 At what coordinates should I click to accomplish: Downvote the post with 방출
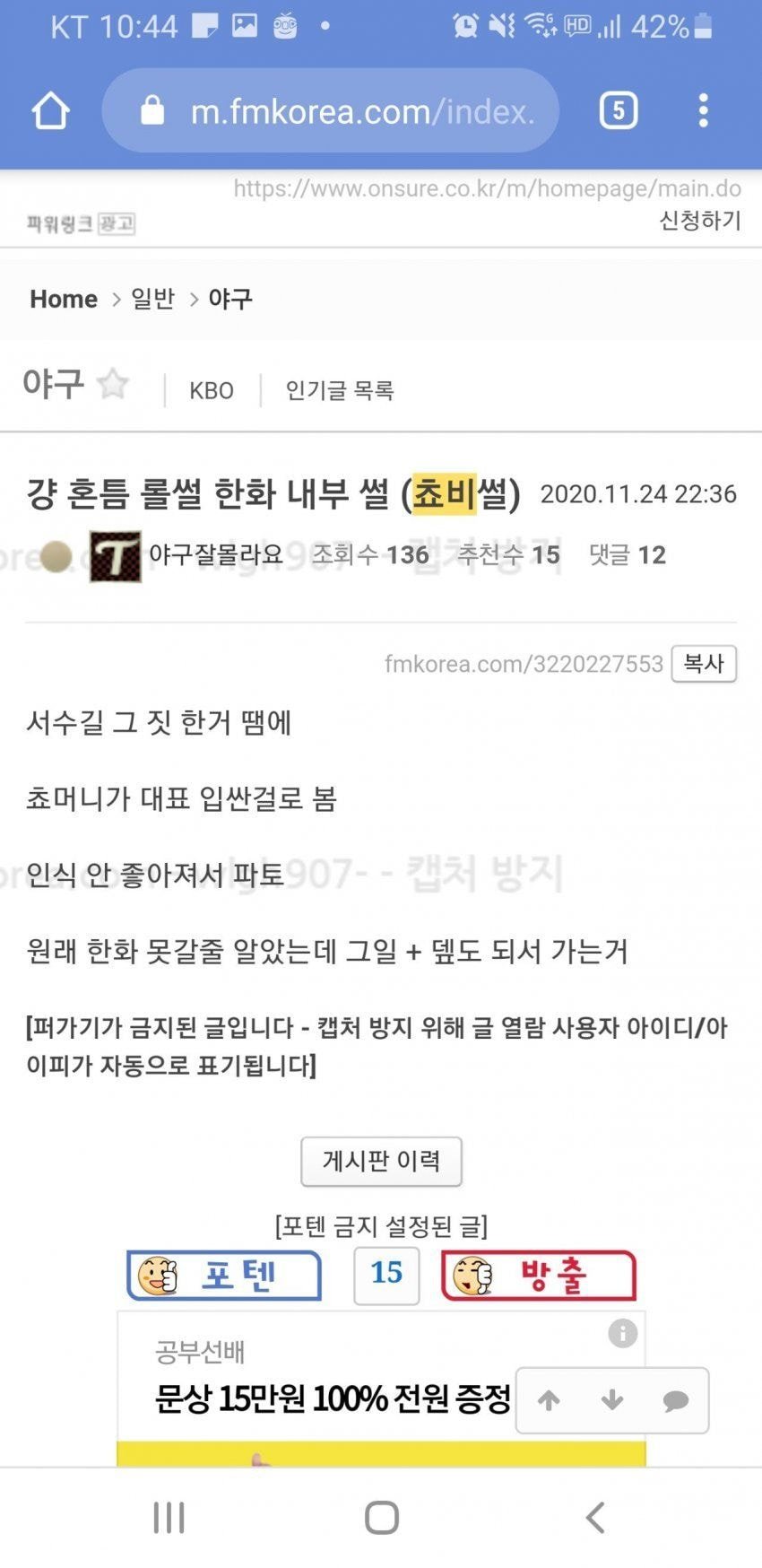click(x=539, y=1276)
